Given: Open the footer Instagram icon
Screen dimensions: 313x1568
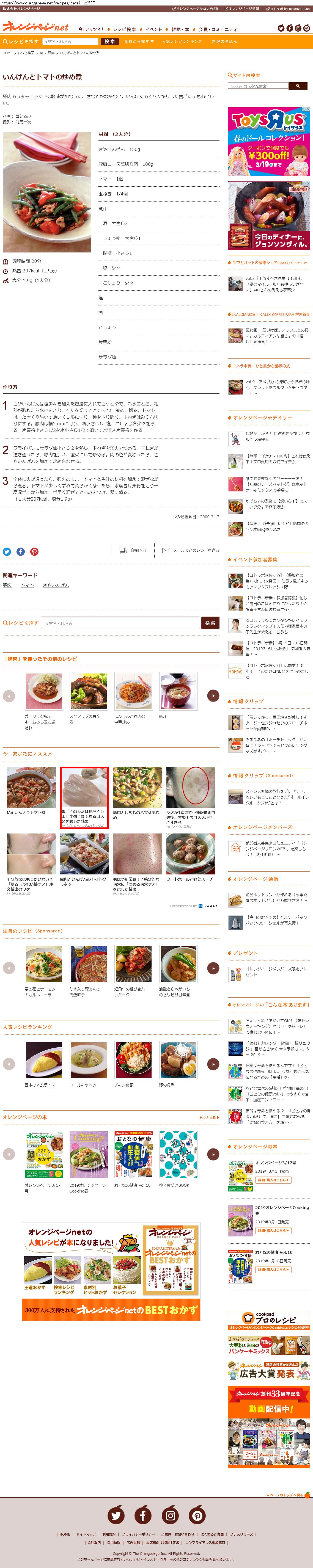Looking at the screenshot, I should click(x=170, y=1515).
